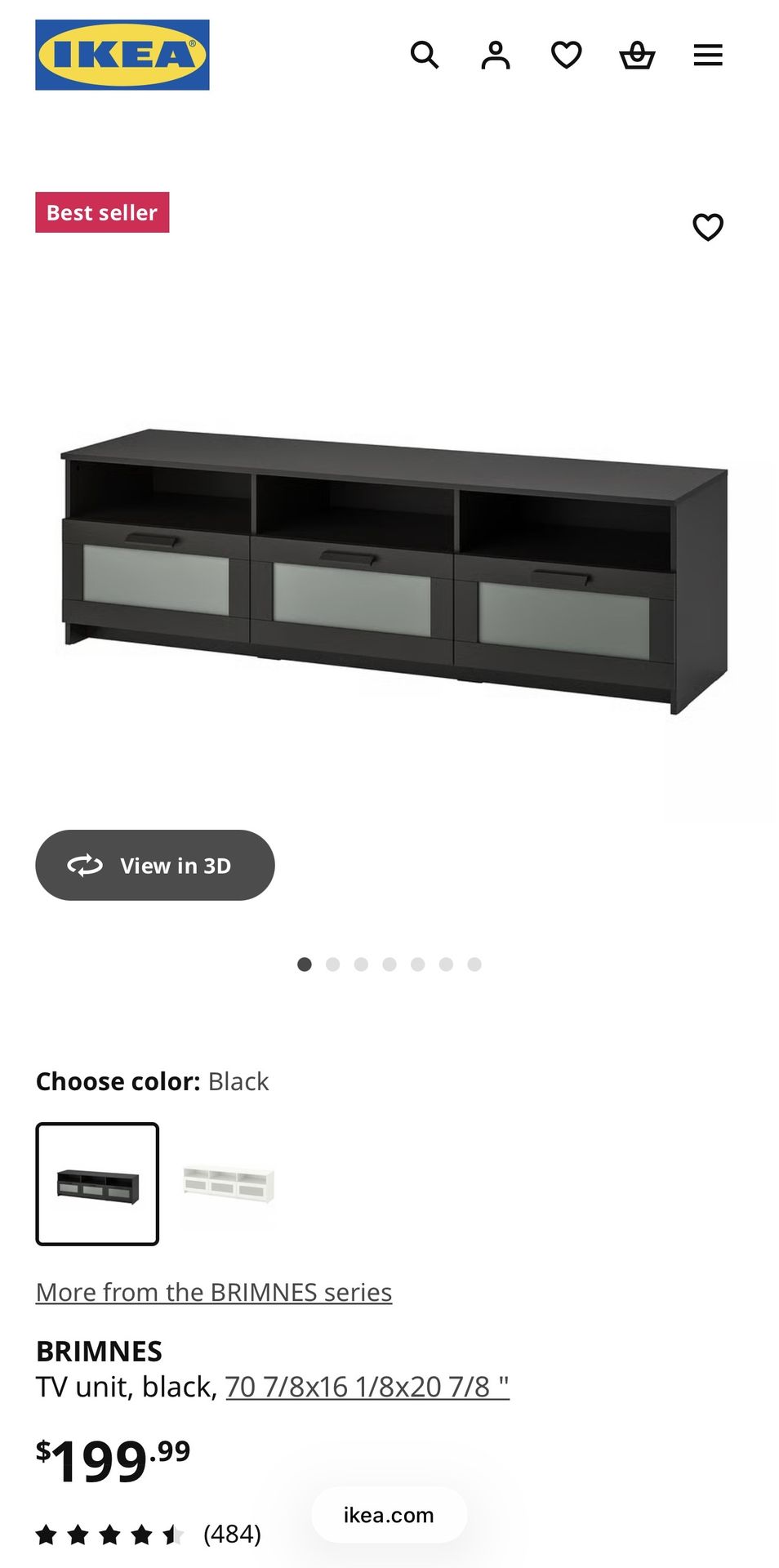Select the black color option

coord(97,1184)
